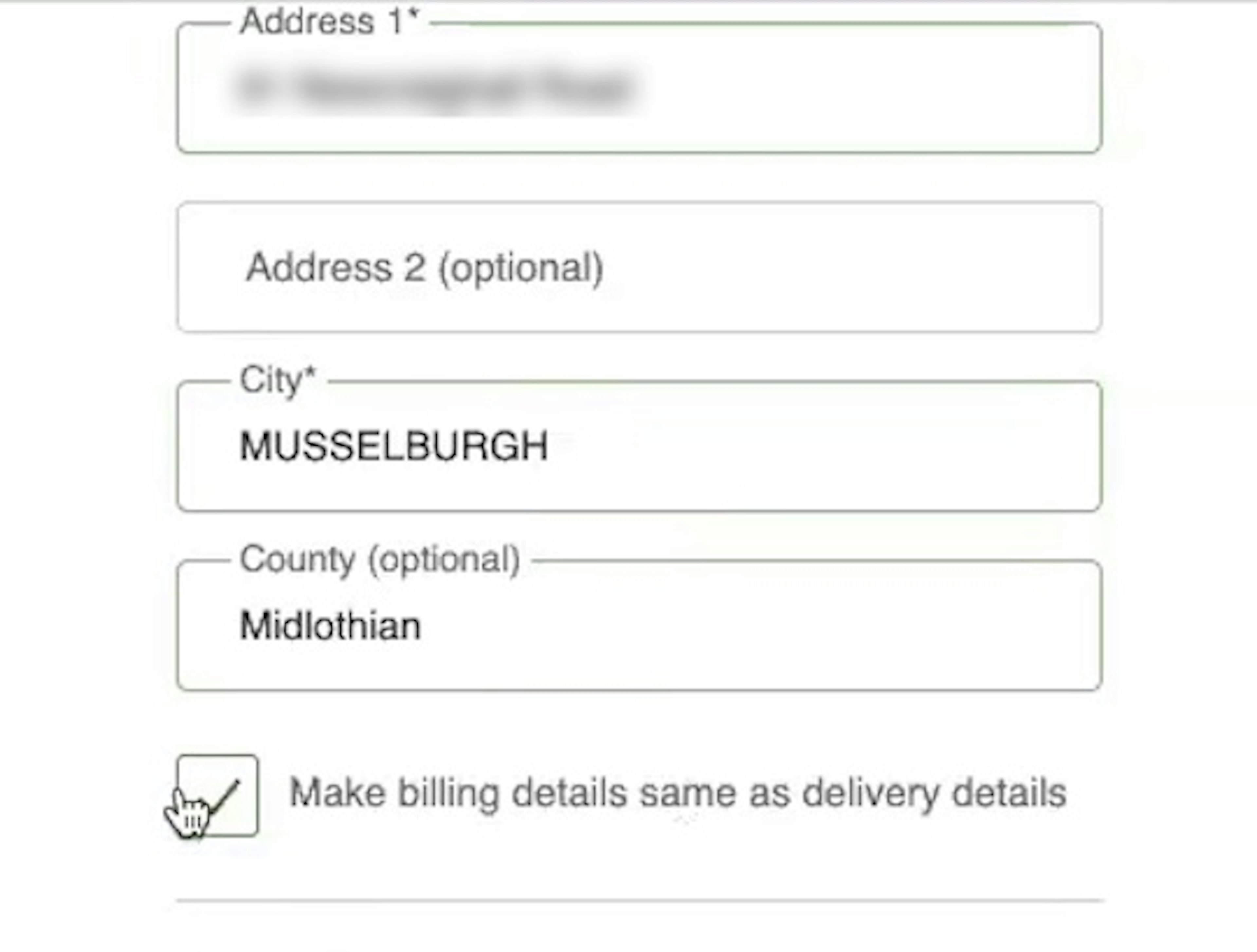Change the County field showing Midlothian
Viewport: 1257px width, 952px height.
[639, 625]
